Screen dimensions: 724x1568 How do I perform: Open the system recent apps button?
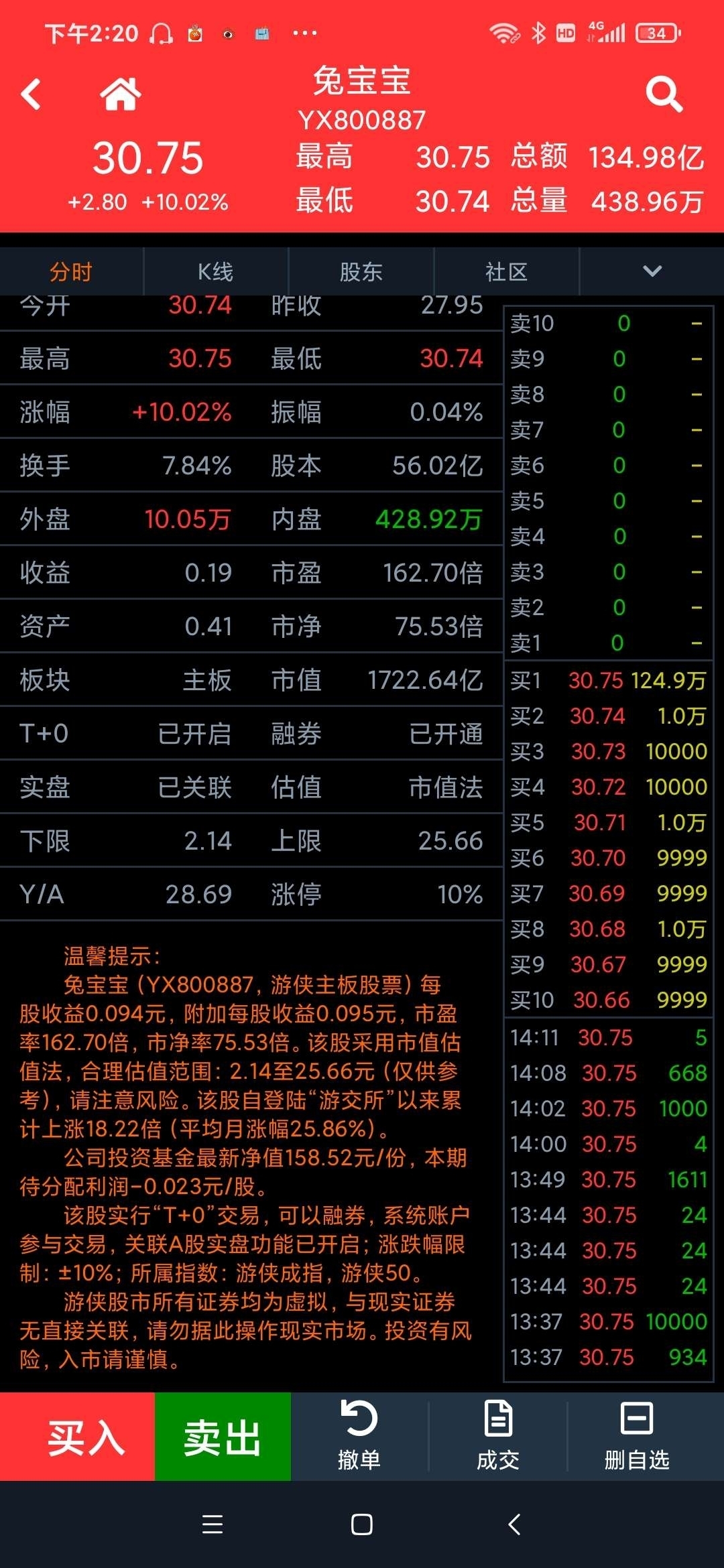click(213, 1524)
